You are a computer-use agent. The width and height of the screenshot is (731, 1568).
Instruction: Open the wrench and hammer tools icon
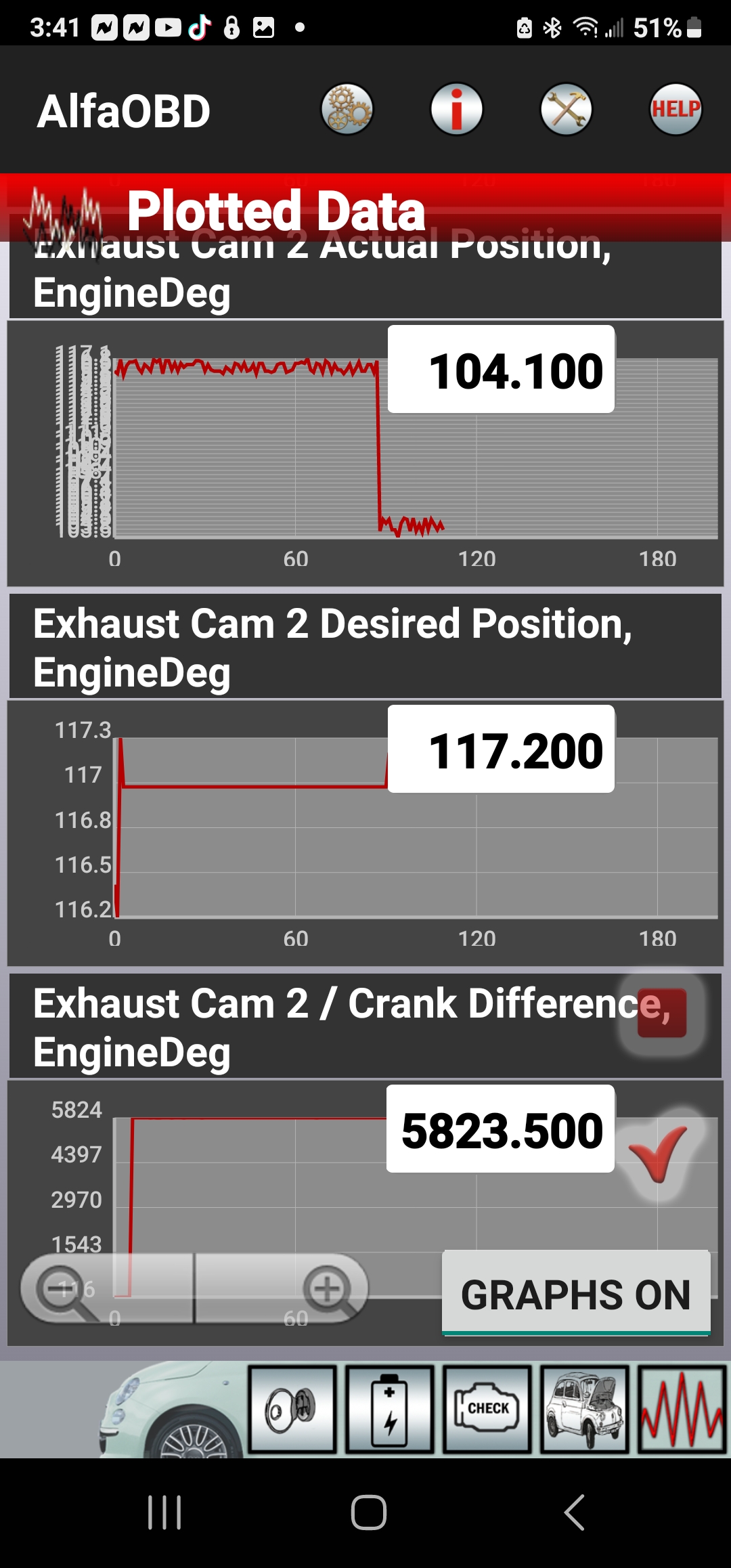[x=567, y=110]
